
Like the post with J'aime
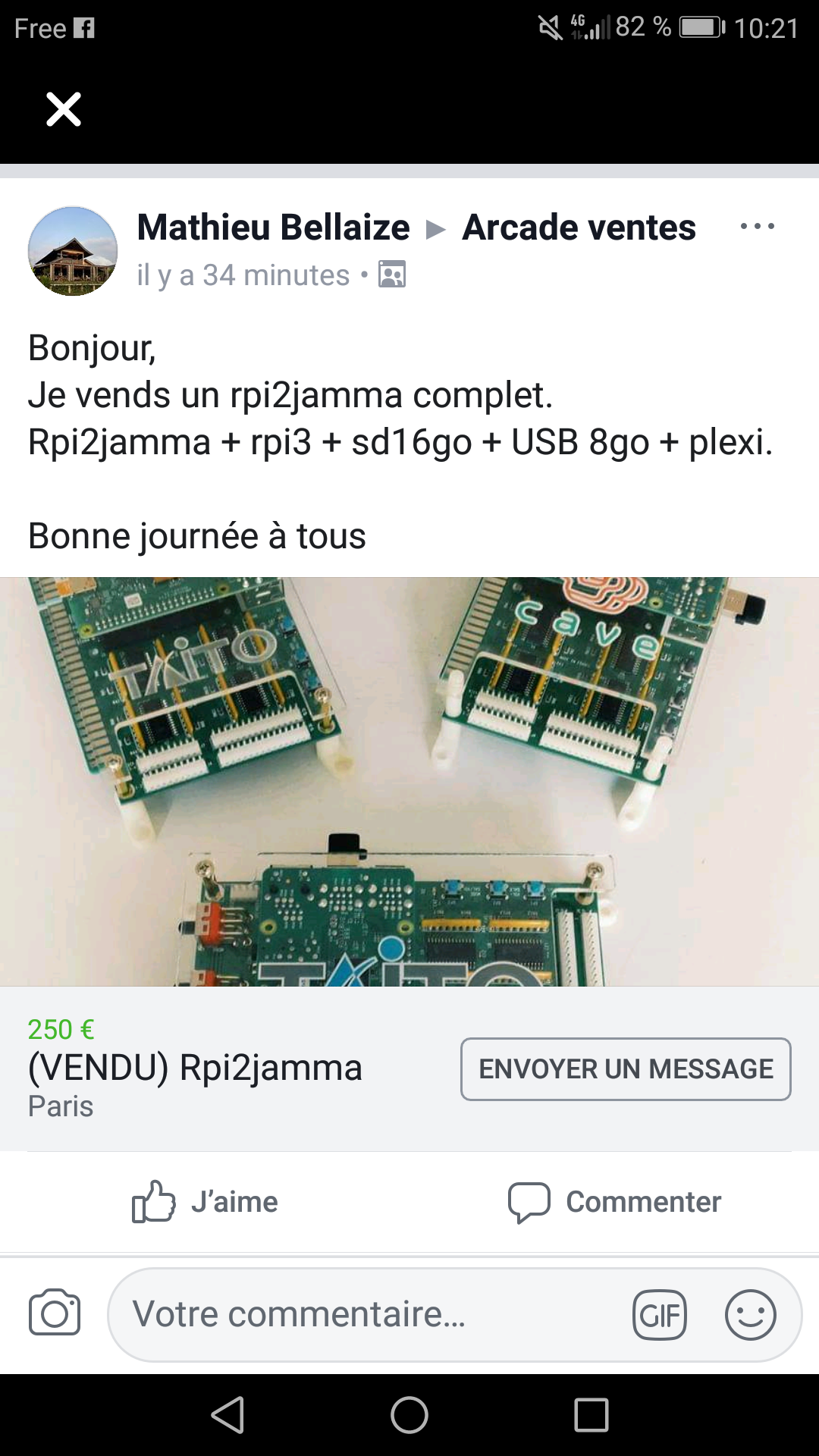(205, 1202)
